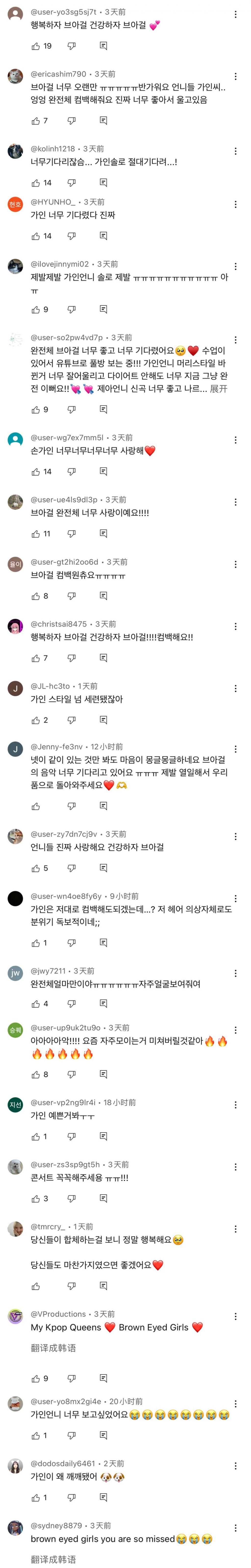
Task: Open the @user-wn4oe8fy6y channel handle
Action: click(66, 896)
